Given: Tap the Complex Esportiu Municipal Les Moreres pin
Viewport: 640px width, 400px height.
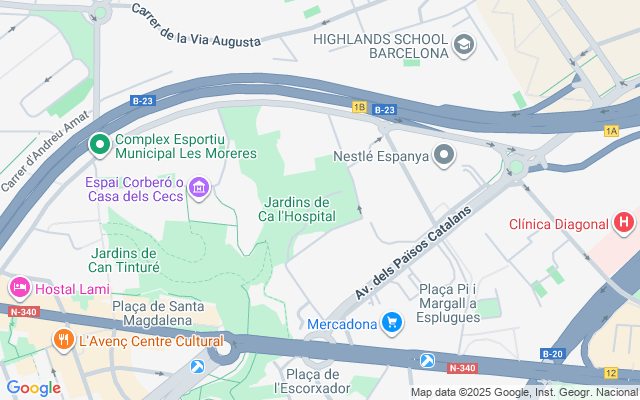Looking at the screenshot, I should (x=99, y=146).
